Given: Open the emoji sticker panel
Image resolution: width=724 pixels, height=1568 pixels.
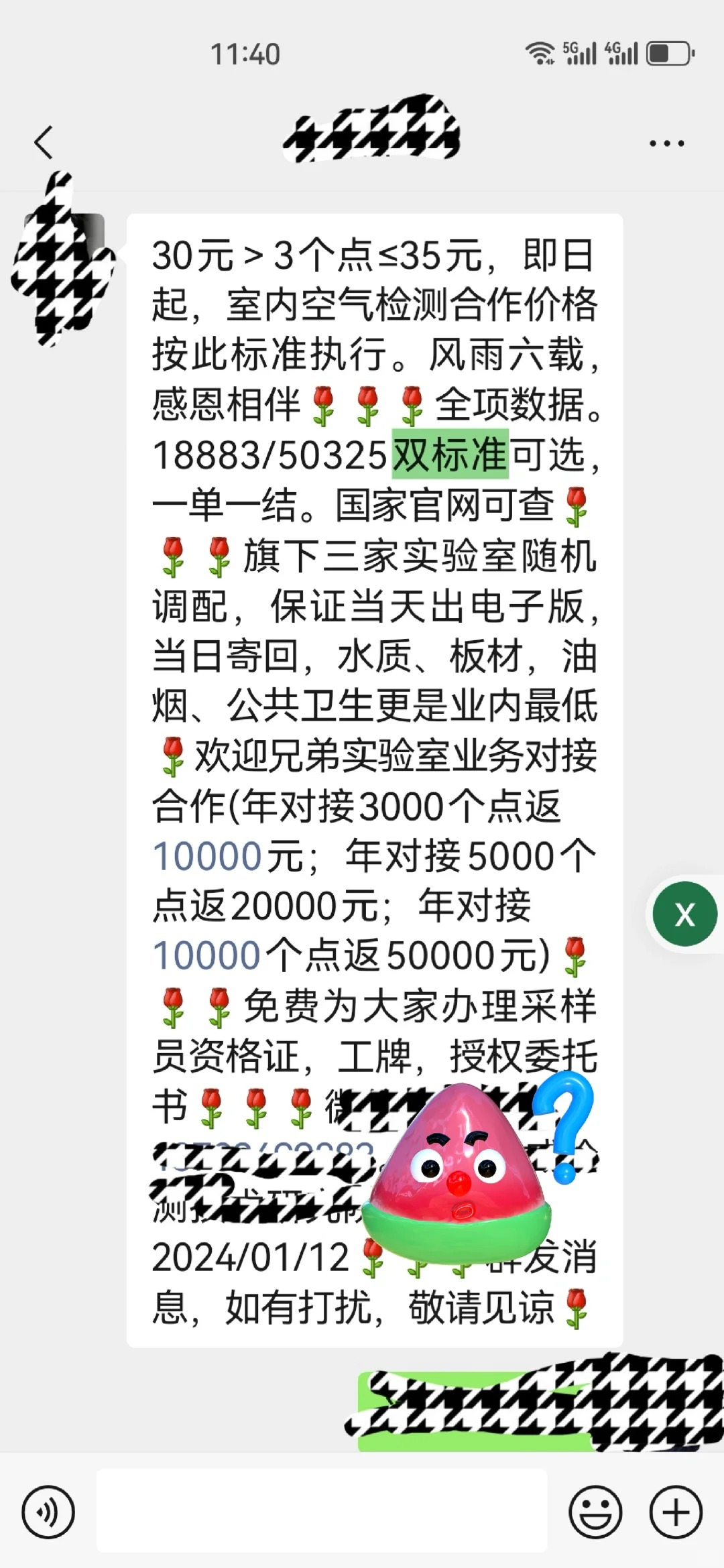Looking at the screenshot, I should (x=595, y=1512).
